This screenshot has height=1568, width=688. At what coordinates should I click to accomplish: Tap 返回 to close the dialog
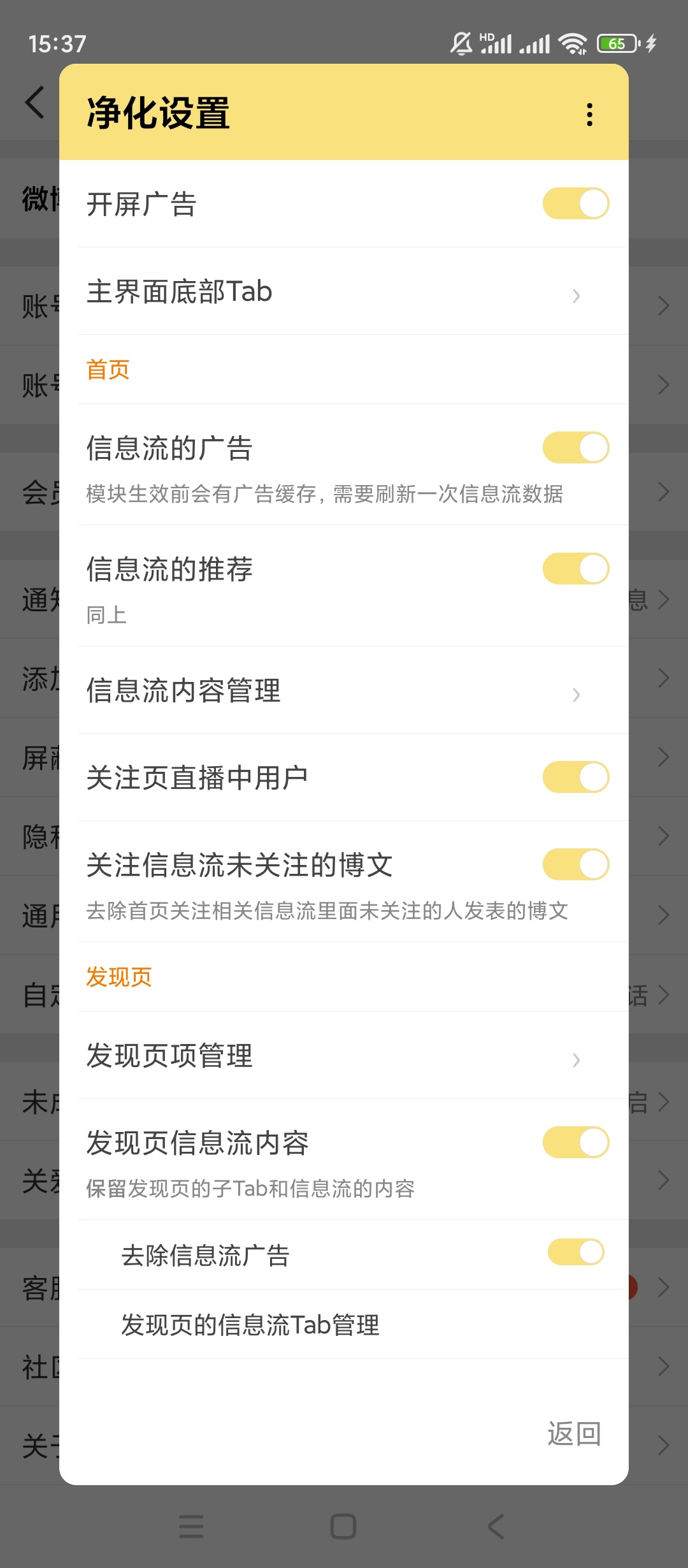click(x=573, y=1434)
